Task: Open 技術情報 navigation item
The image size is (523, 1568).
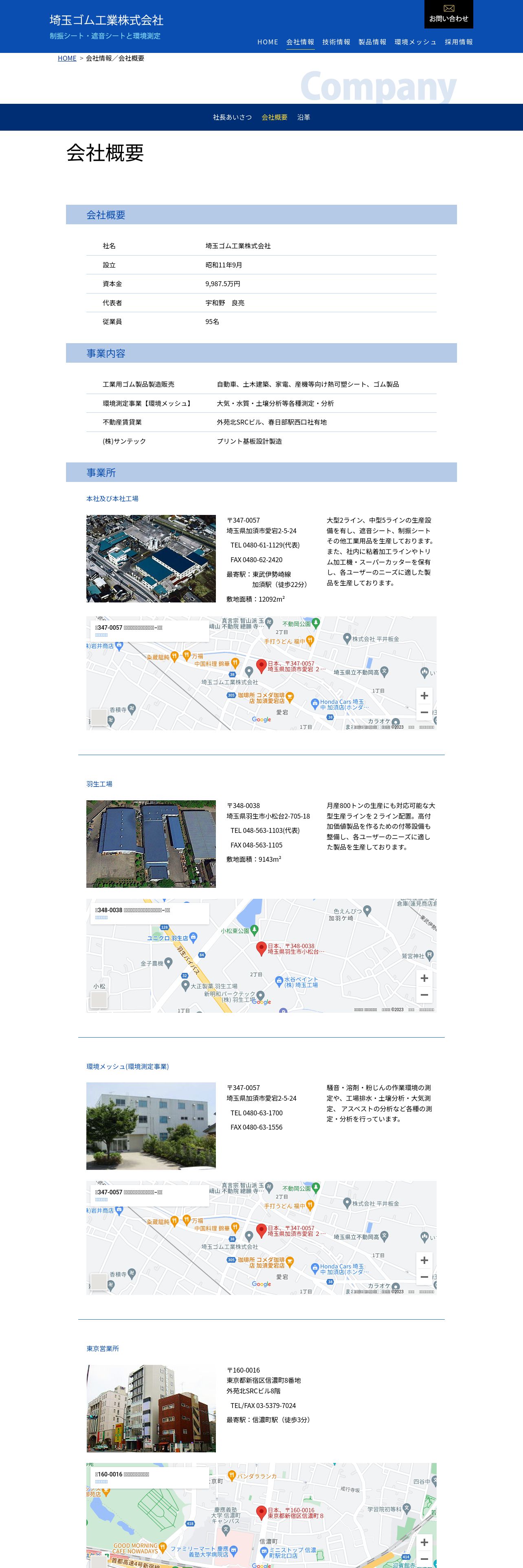Action: click(x=336, y=42)
